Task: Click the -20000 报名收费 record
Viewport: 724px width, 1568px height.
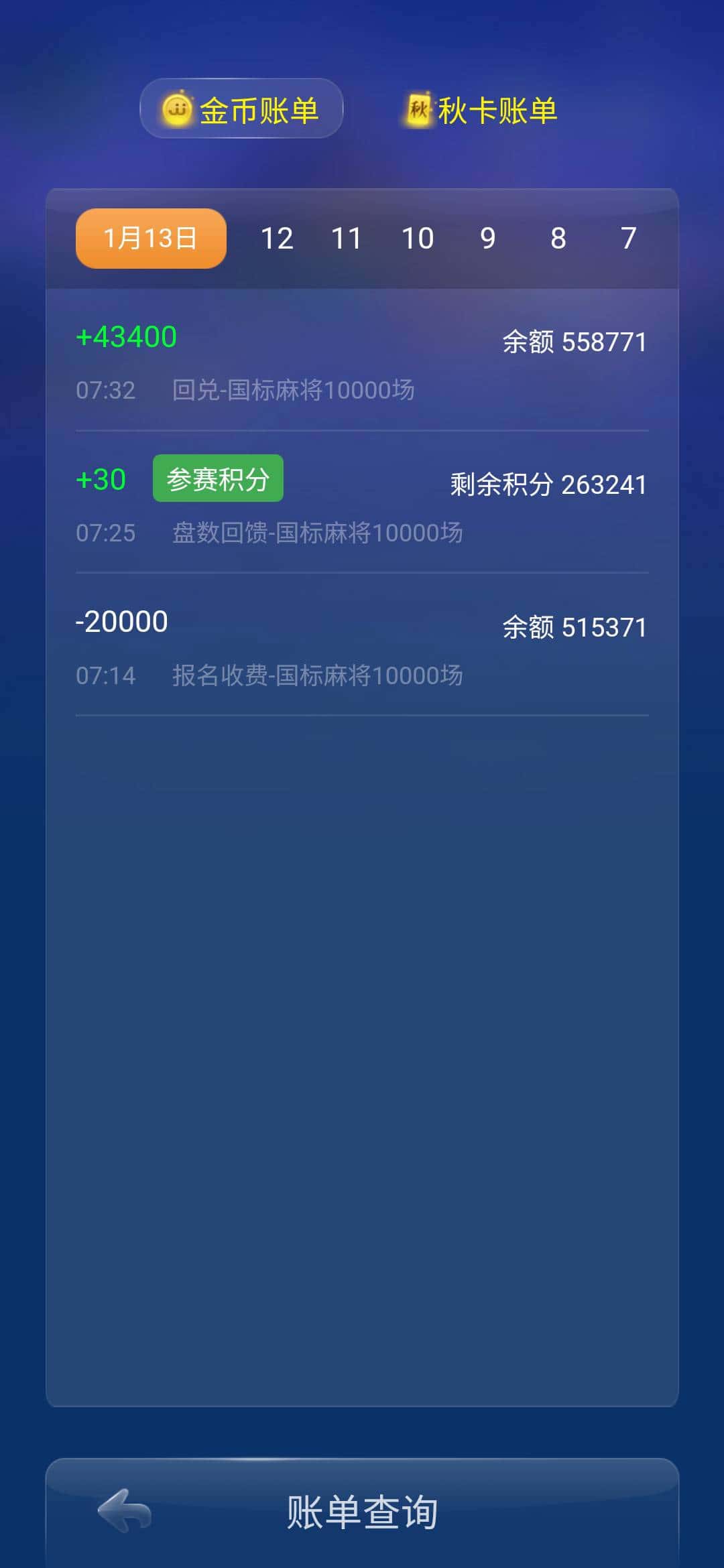Action: coord(362,647)
